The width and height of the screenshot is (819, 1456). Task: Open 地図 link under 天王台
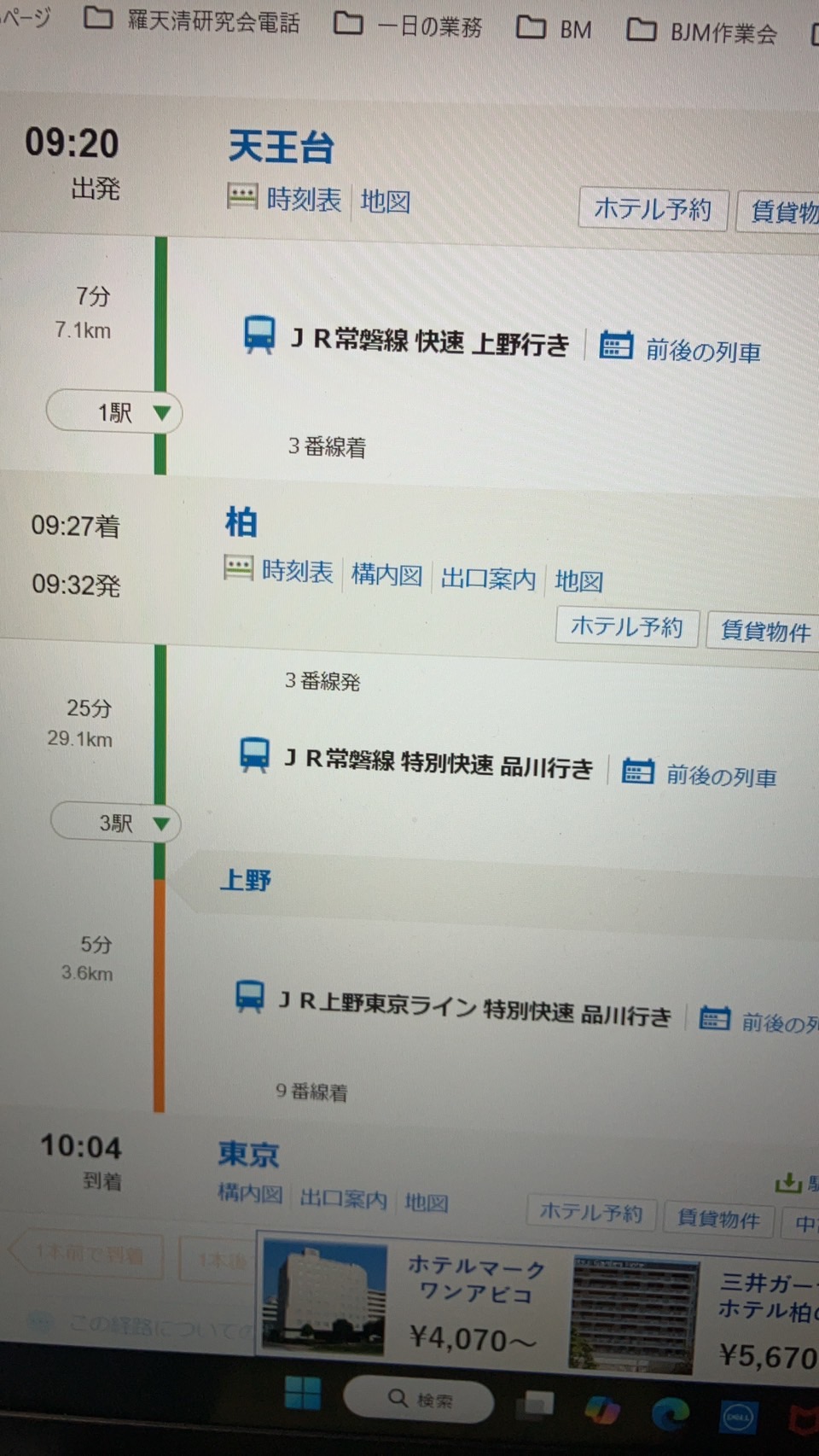[x=386, y=201]
